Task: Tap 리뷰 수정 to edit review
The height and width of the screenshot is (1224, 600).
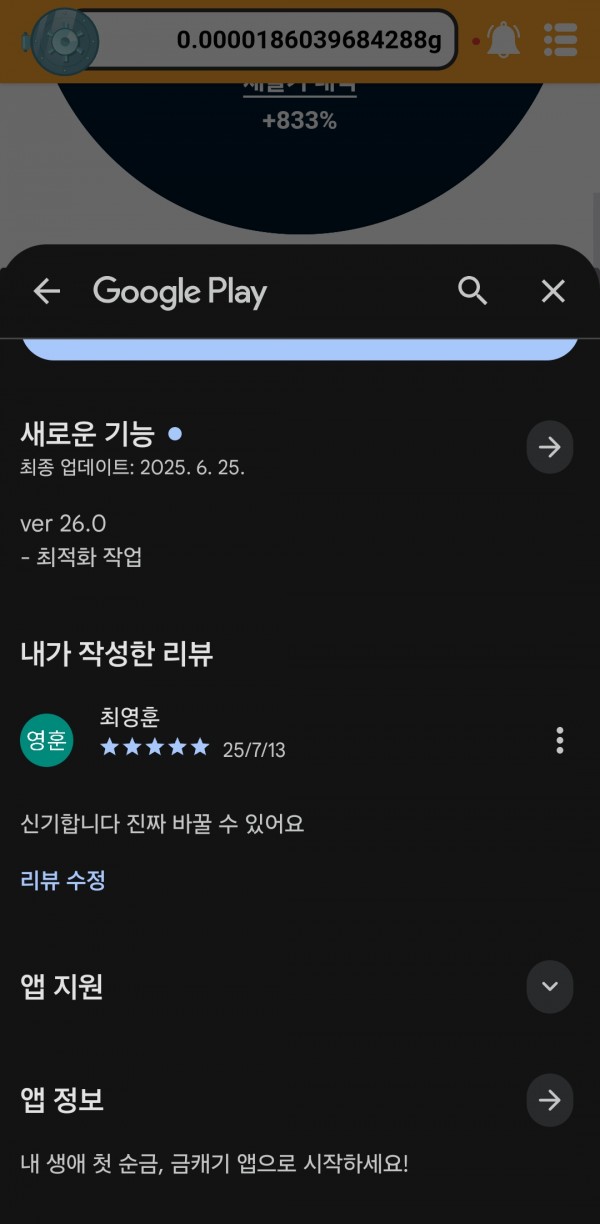Action: click(63, 880)
